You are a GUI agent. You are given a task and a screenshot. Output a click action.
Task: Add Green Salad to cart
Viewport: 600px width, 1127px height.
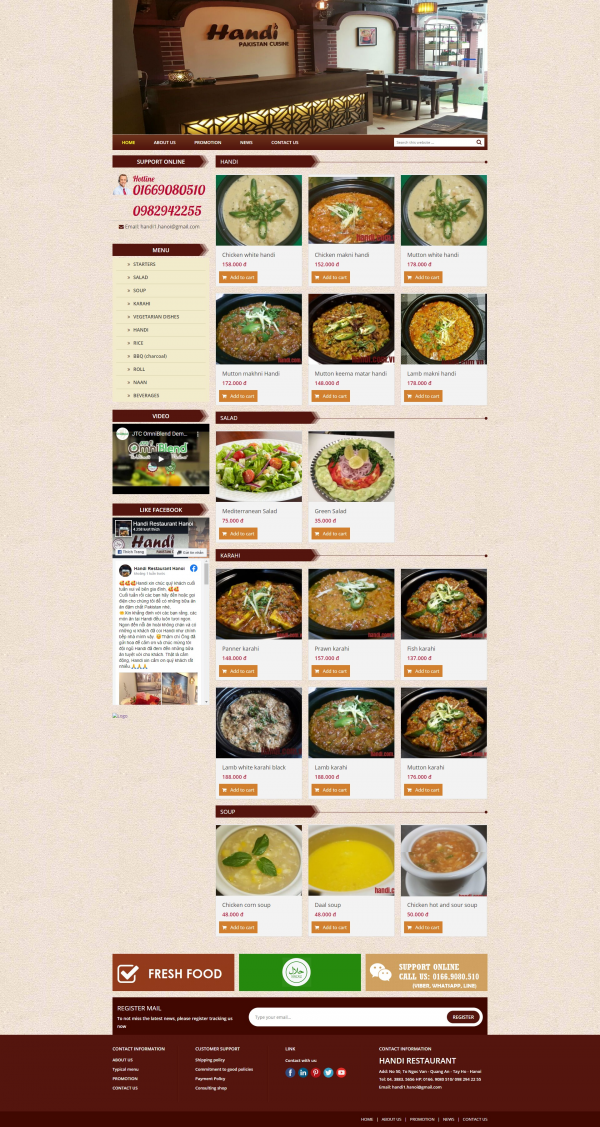coord(331,533)
